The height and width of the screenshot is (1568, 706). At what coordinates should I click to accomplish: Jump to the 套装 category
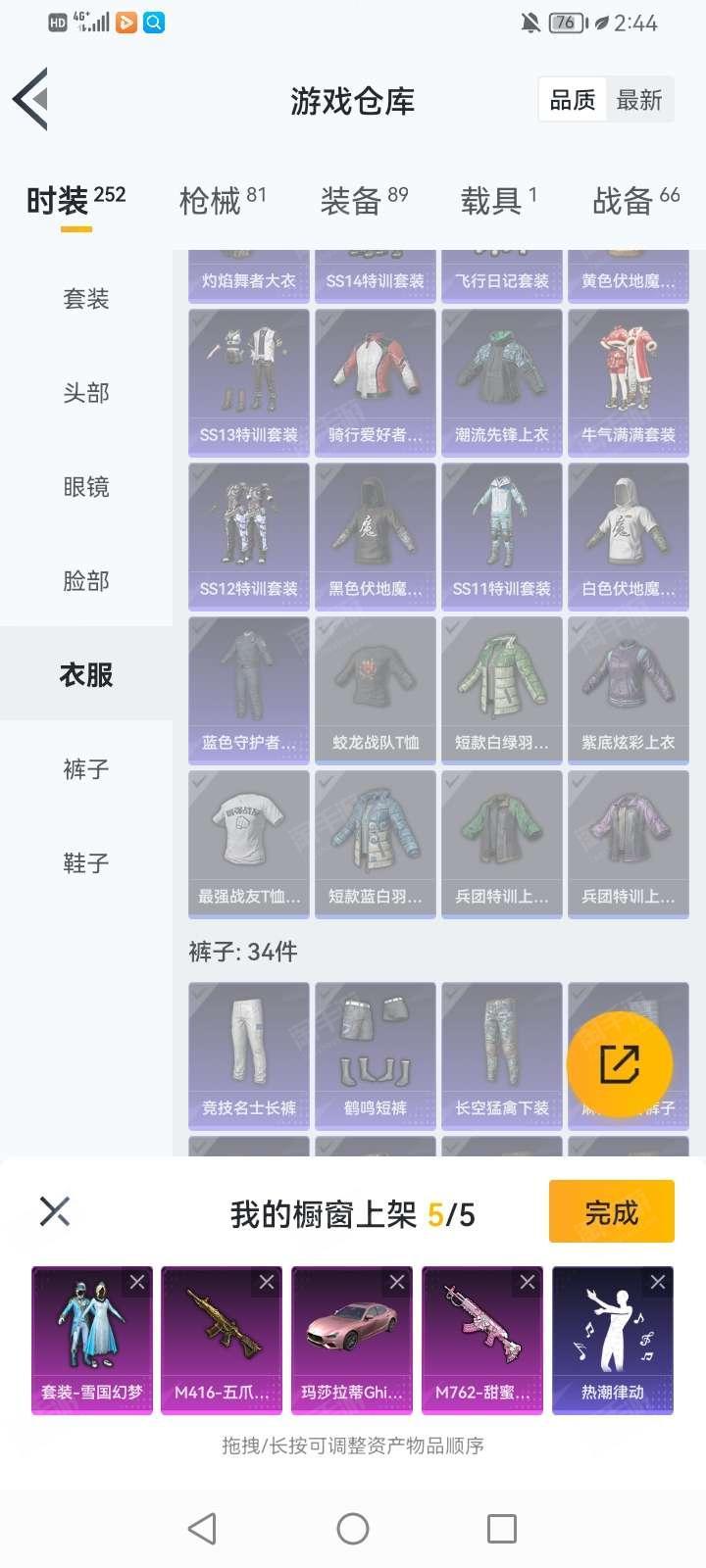pos(86,299)
